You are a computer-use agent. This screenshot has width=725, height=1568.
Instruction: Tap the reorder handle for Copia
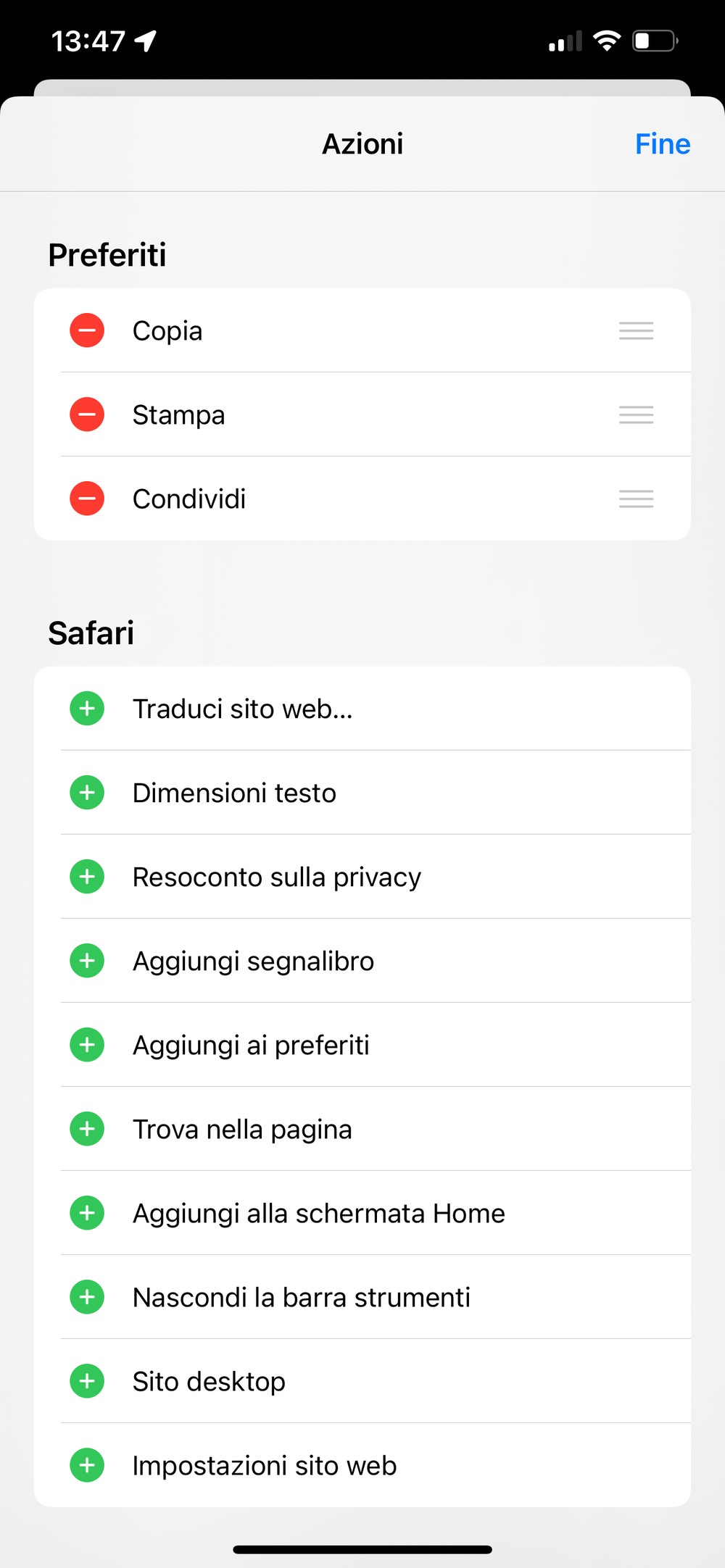point(637,330)
